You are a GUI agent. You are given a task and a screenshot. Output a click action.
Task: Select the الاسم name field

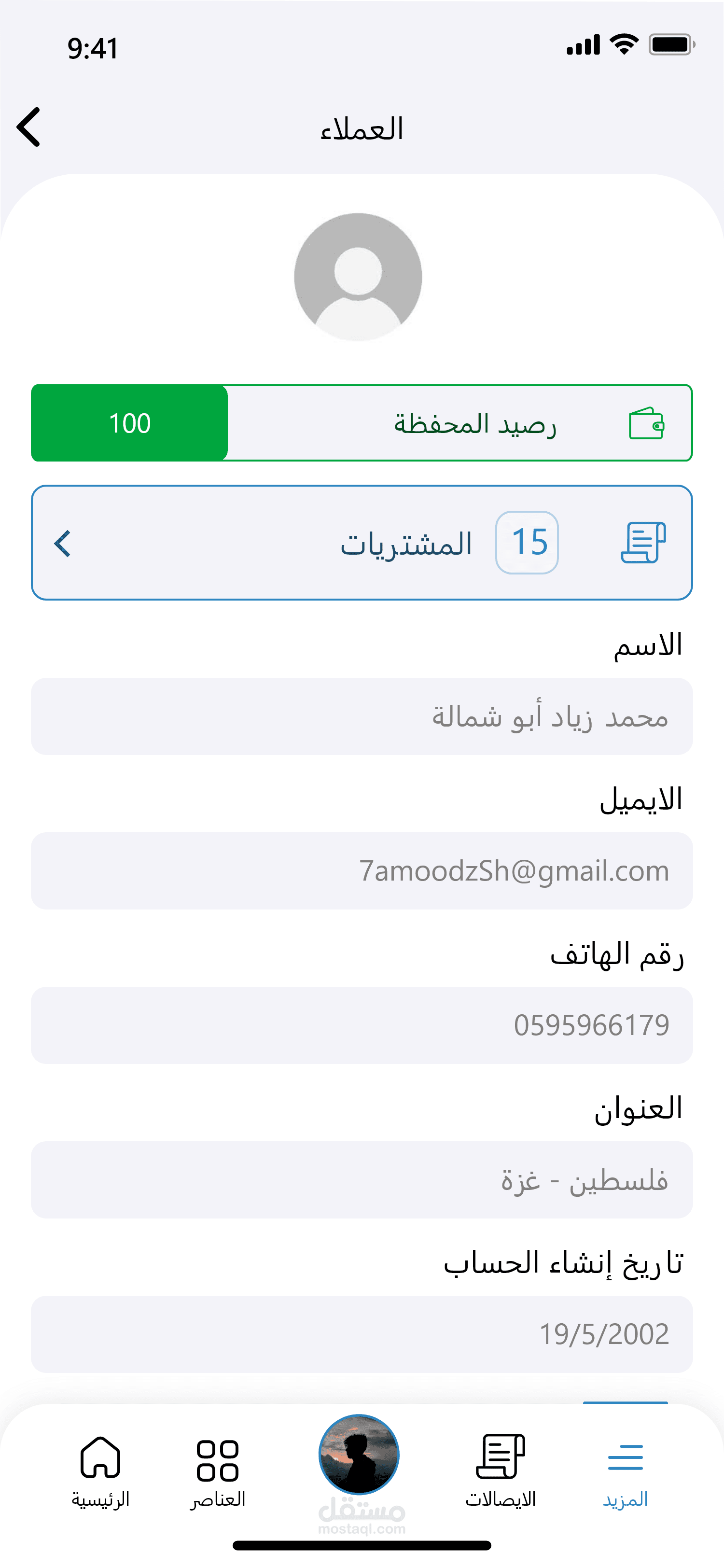(362, 716)
